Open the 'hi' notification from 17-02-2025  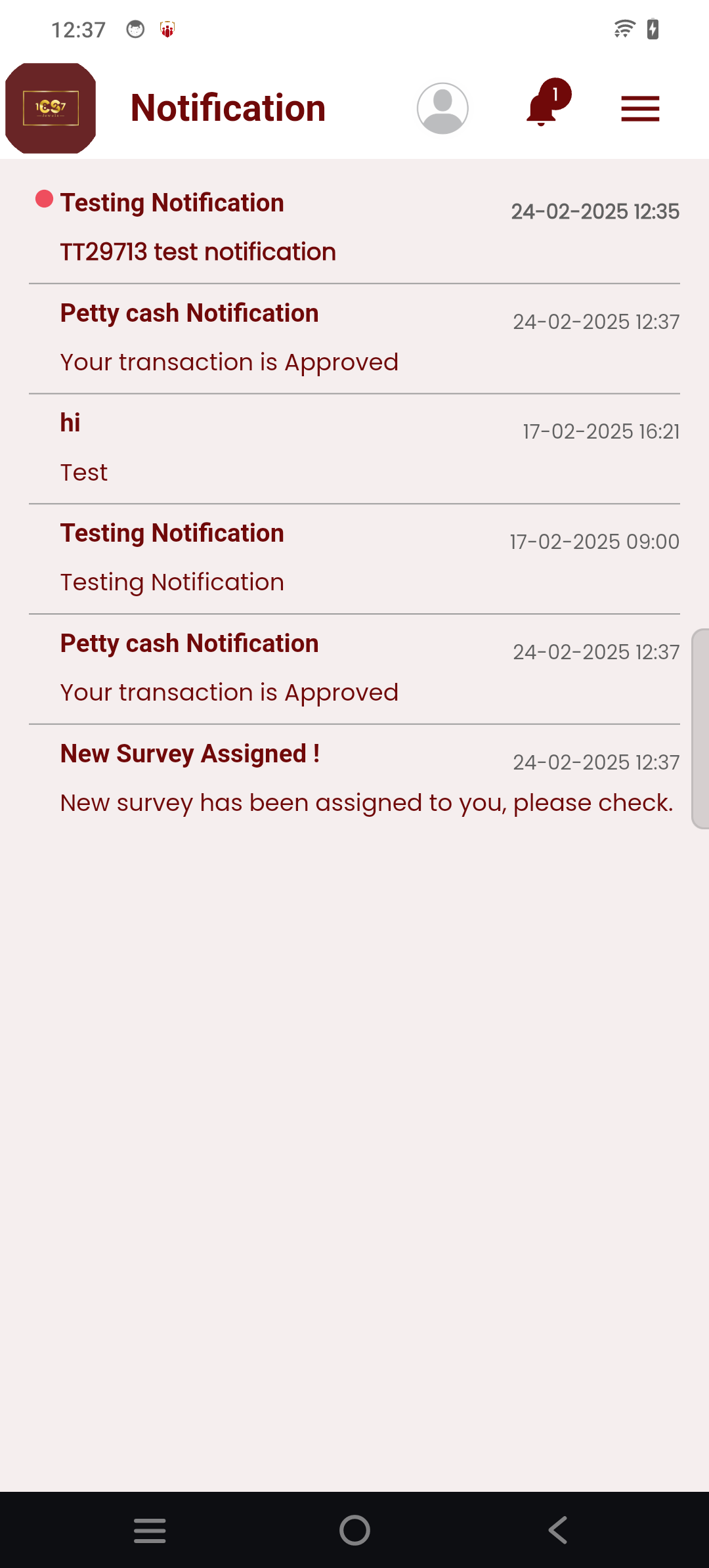354,449
